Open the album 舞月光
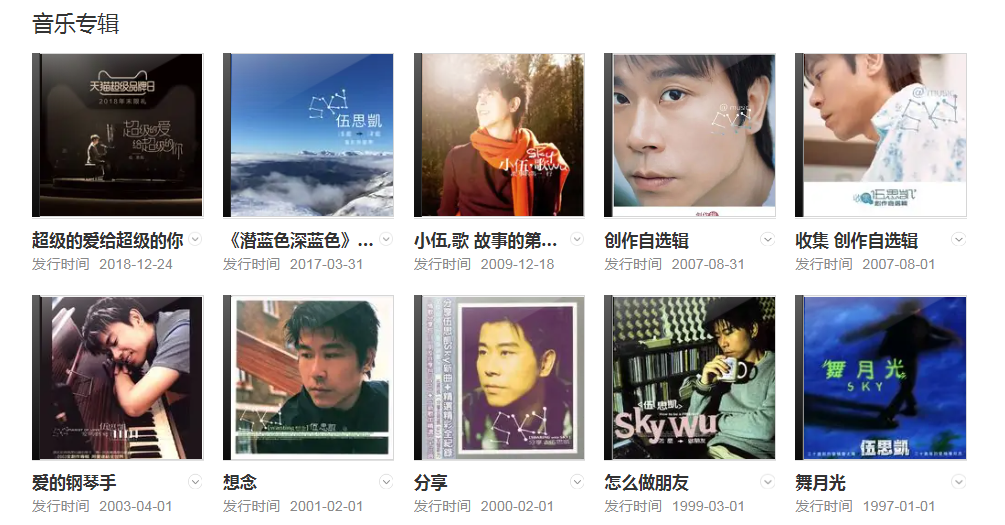This screenshot has width=1005, height=525. coord(880,377)
